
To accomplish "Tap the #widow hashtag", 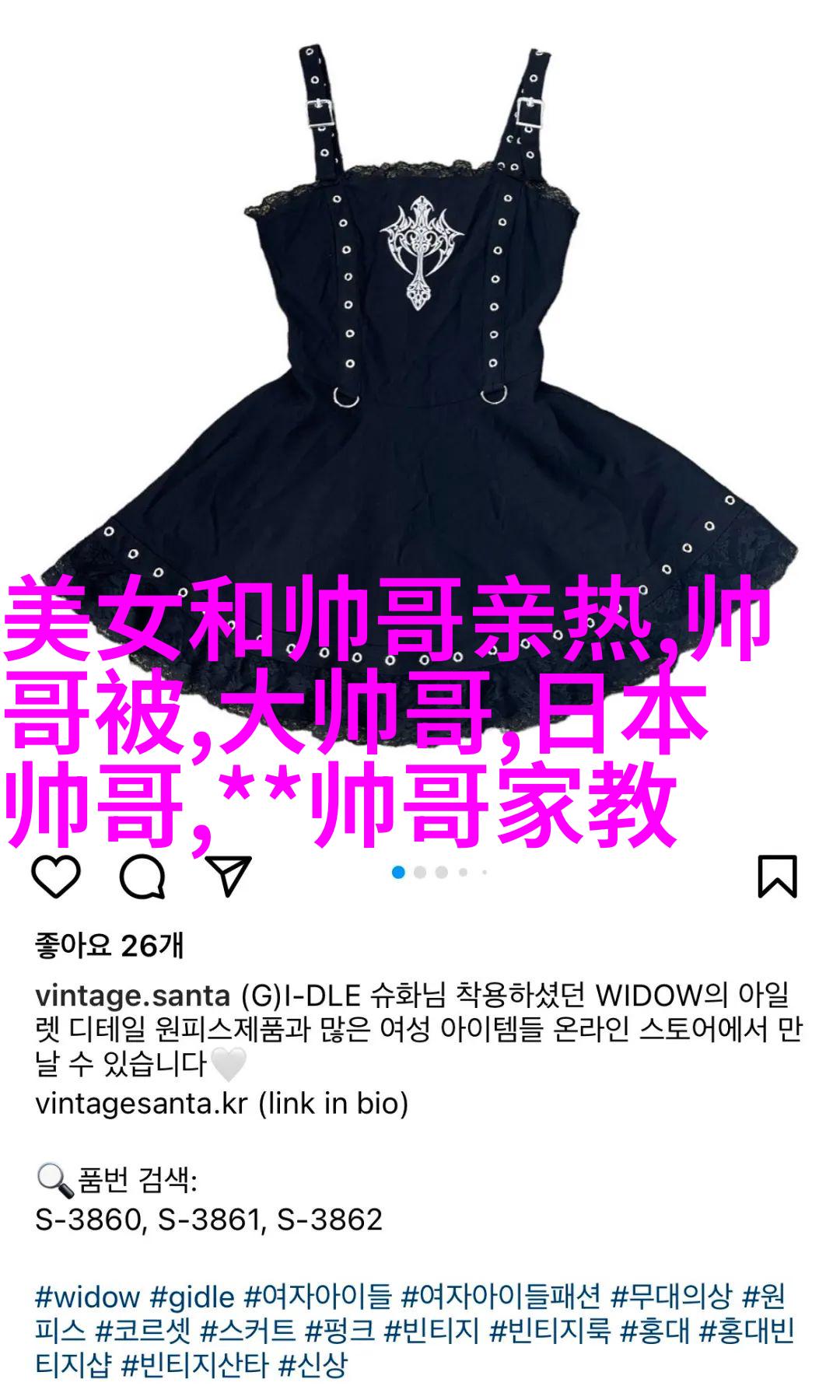I will (87, 1297).
